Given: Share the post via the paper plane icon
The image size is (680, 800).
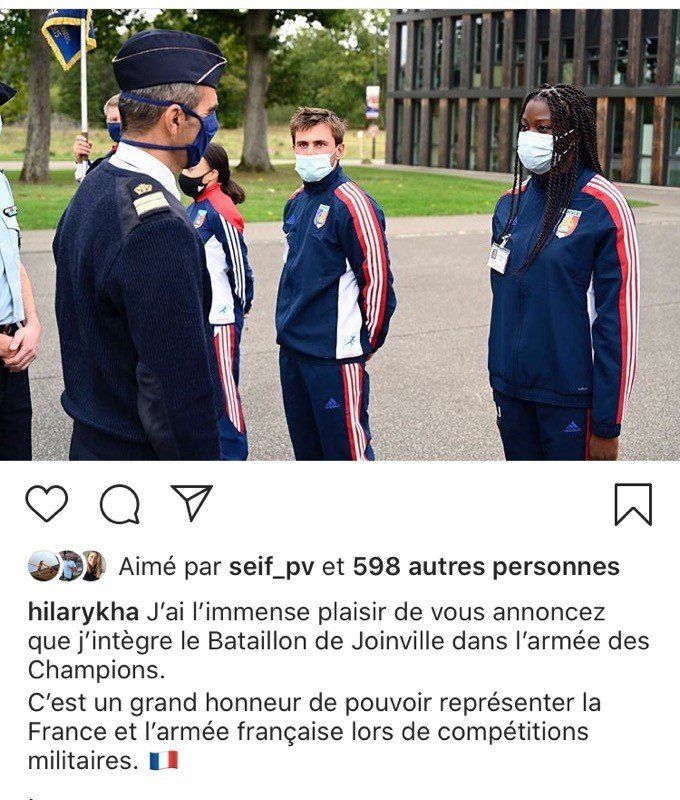Looking at the screenshot, I should tap(191, 502).
